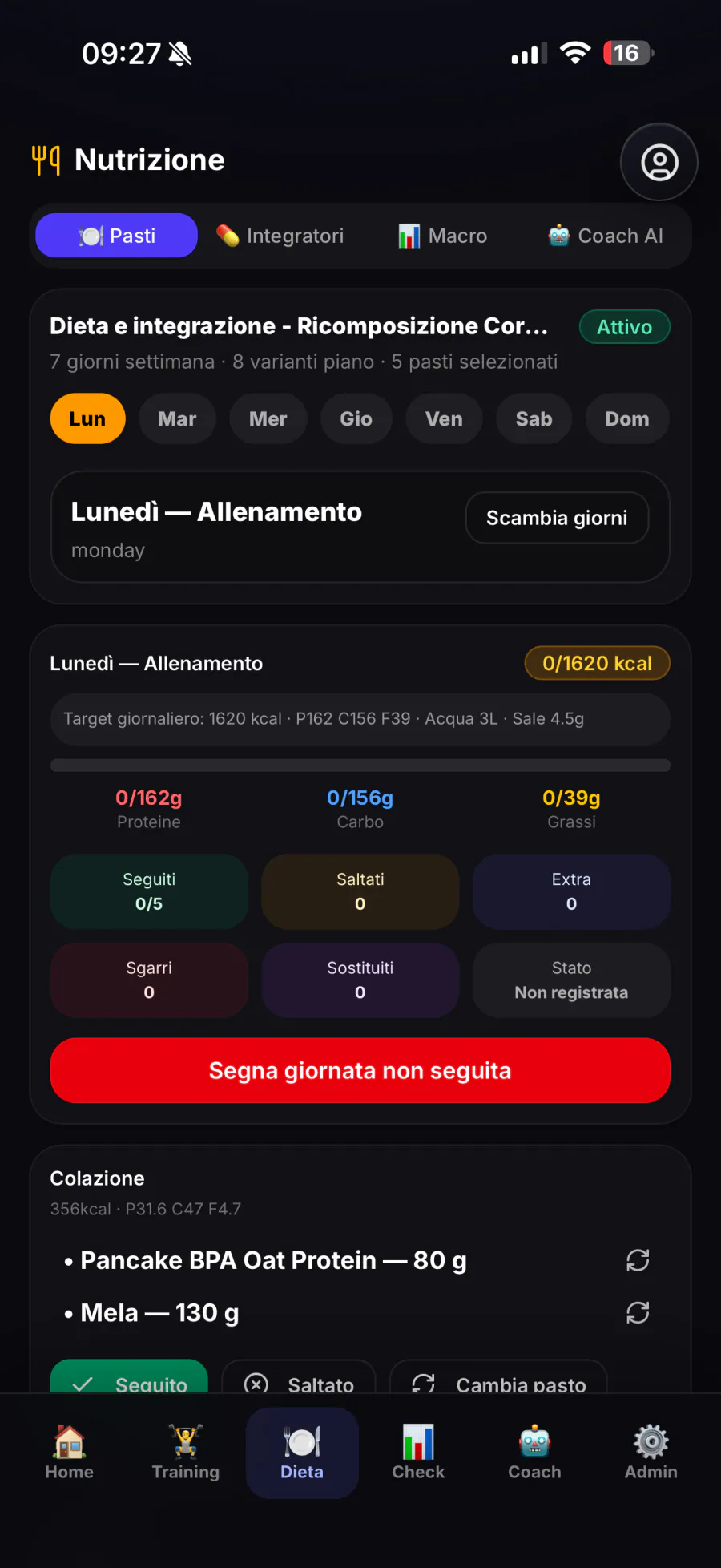Mark Colazione as Saltato

point(299,1379)
